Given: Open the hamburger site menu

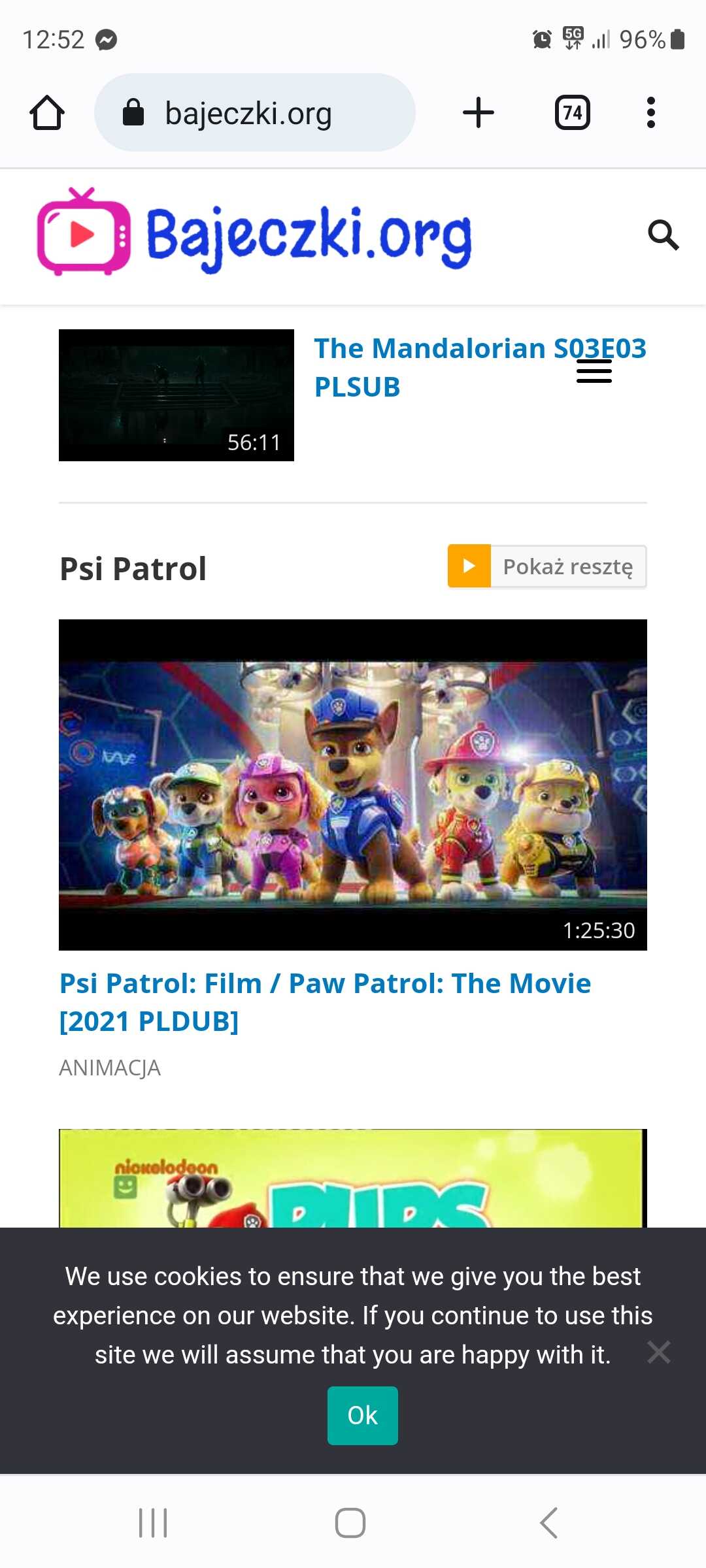Looking at the screenshot, I should point(594,372).
